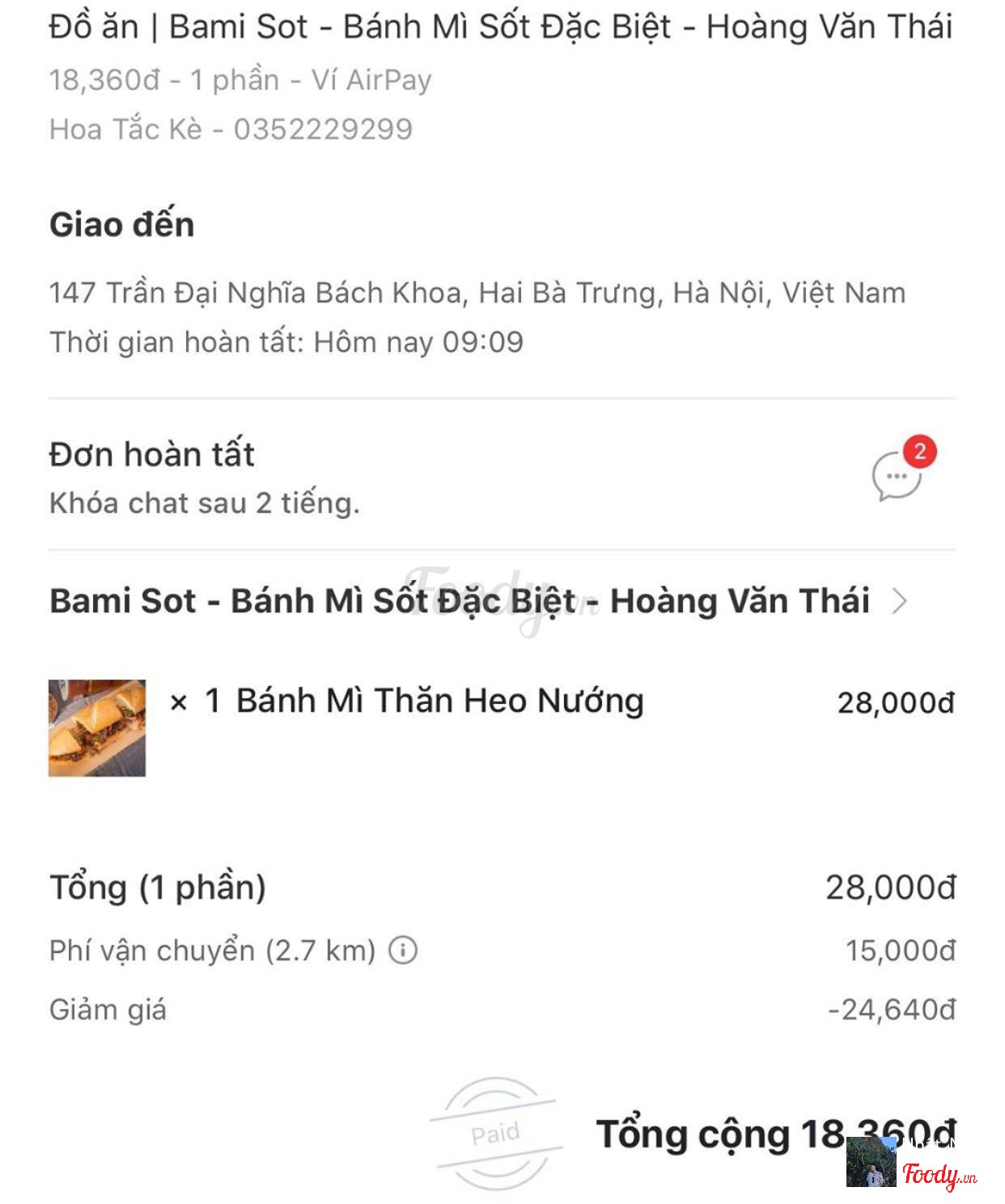Open Bami Sot restaurant page
This screenshot has width=1005, height=1204.
(x=477, y=602)
